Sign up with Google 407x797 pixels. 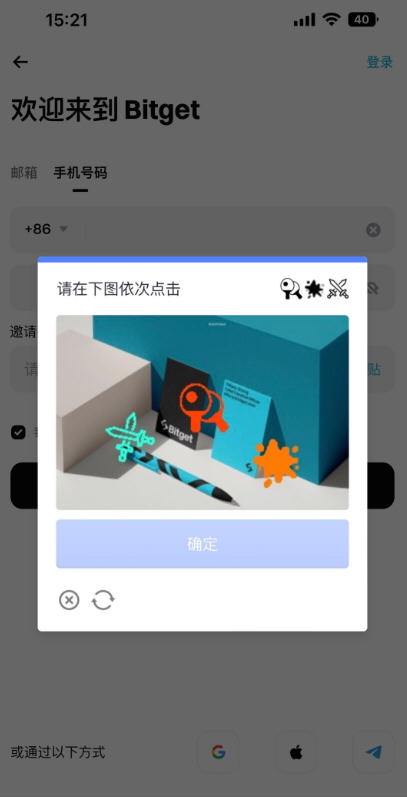(218, 752)
